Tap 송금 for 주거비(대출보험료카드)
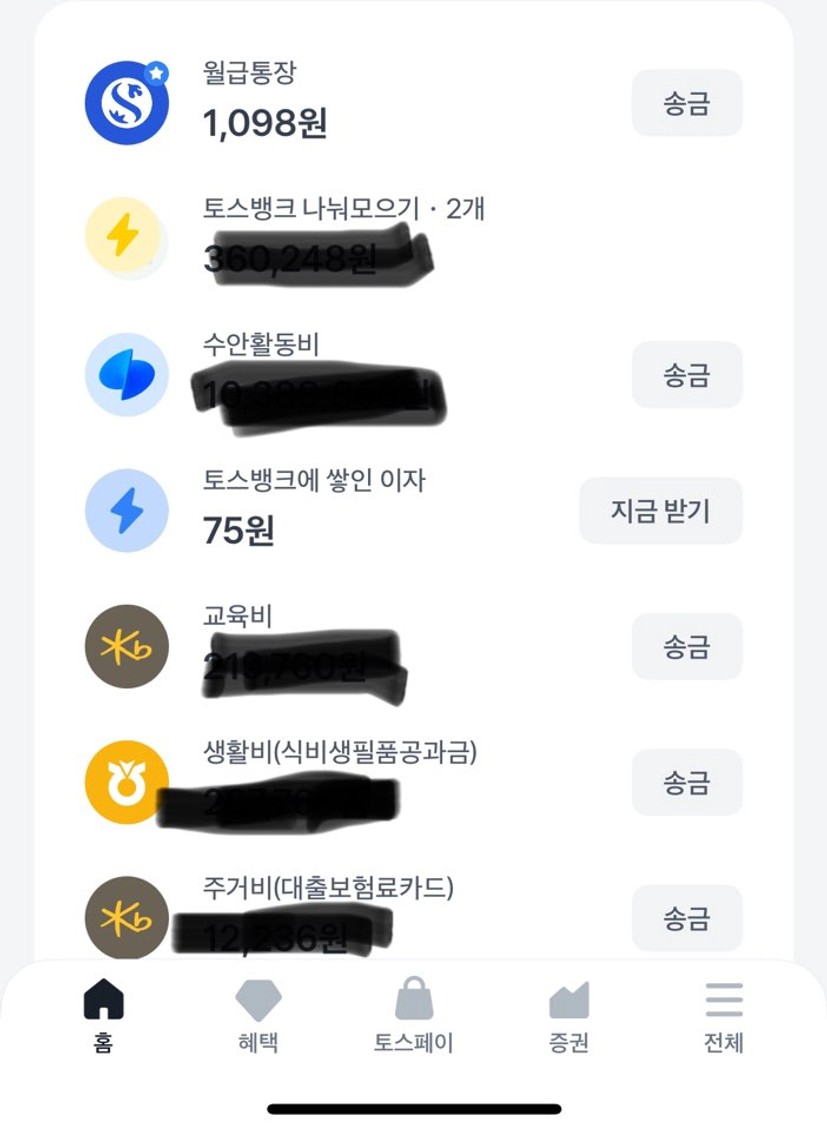This screenshot has height=1131, width=827. coord(686,918)
